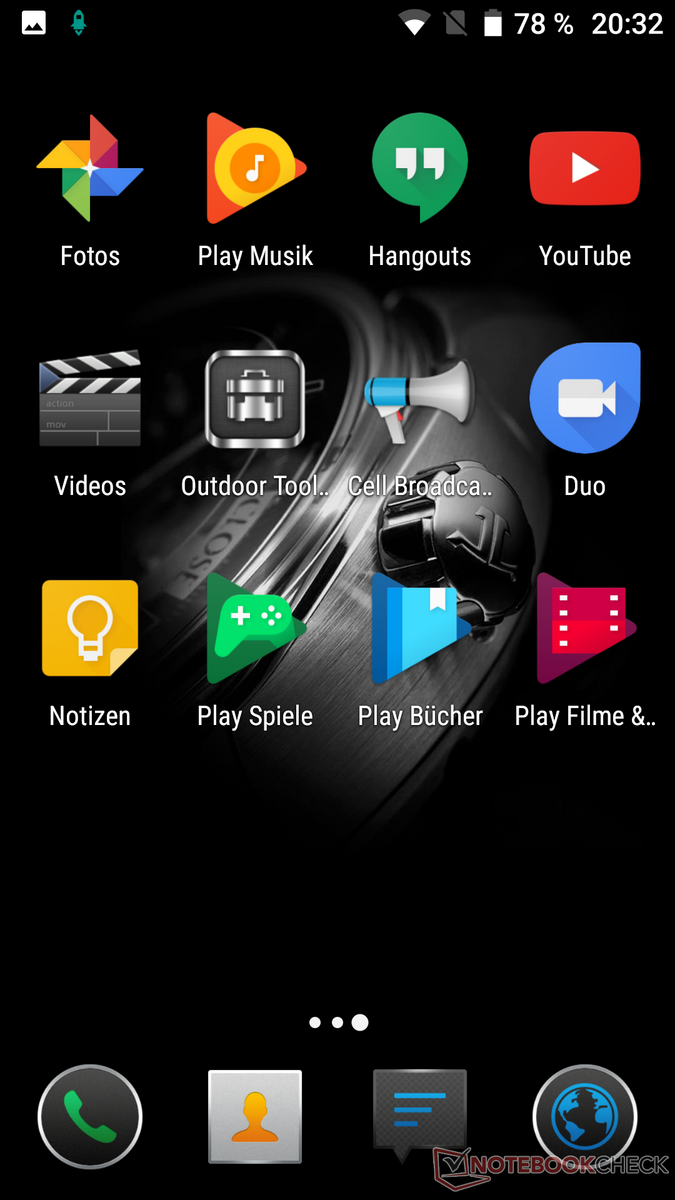This screenshot has height=1200, width=675.
Task: Open the phone dialer in the dock
Action: pyautogui.click(x=90, y=1117)
